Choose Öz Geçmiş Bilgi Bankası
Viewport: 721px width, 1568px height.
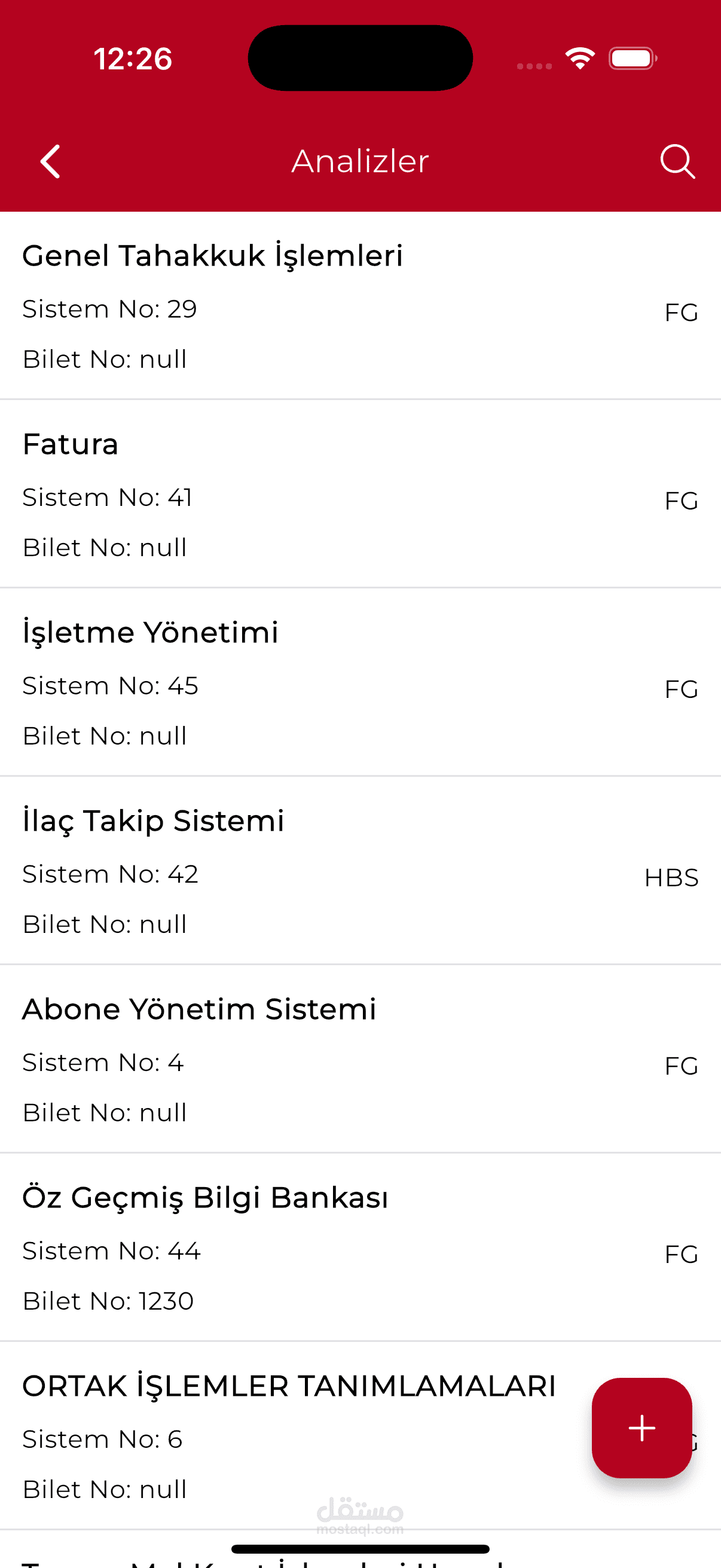pyautogui.click(x=360, y=1247)
